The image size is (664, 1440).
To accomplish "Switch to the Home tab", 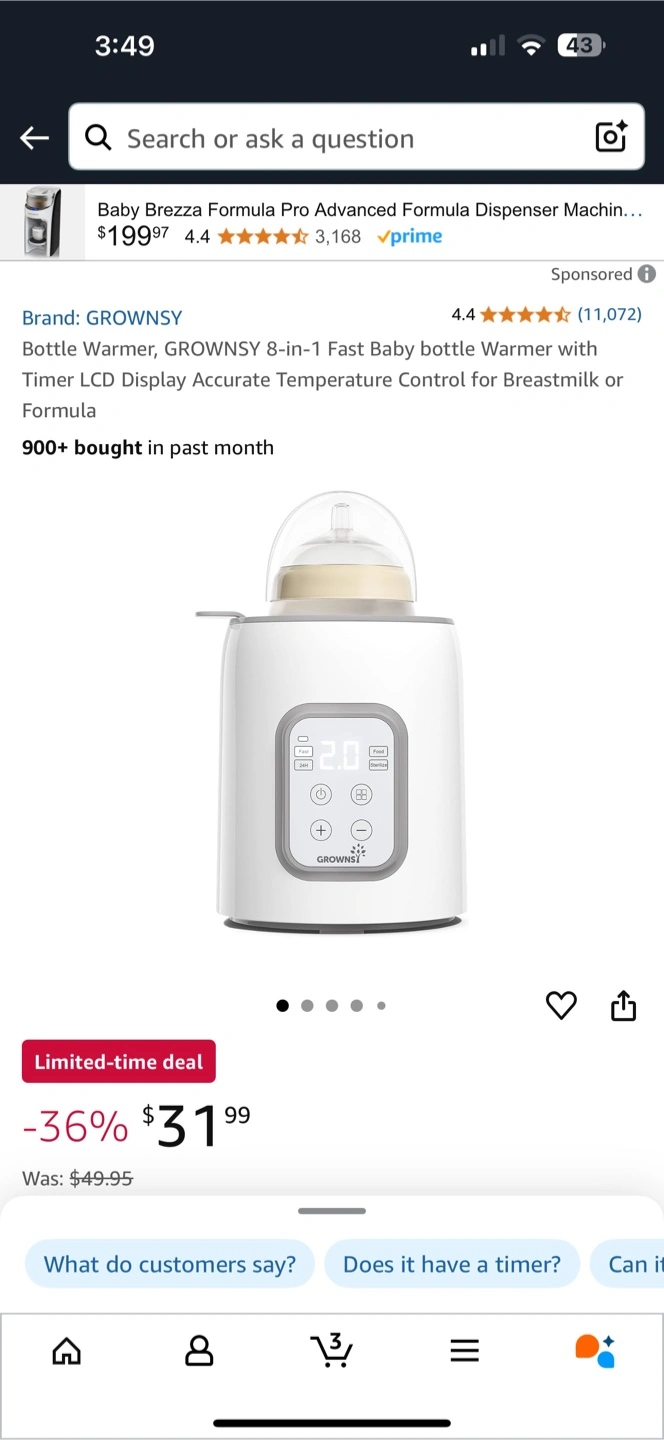I will tap(66, 1351).
